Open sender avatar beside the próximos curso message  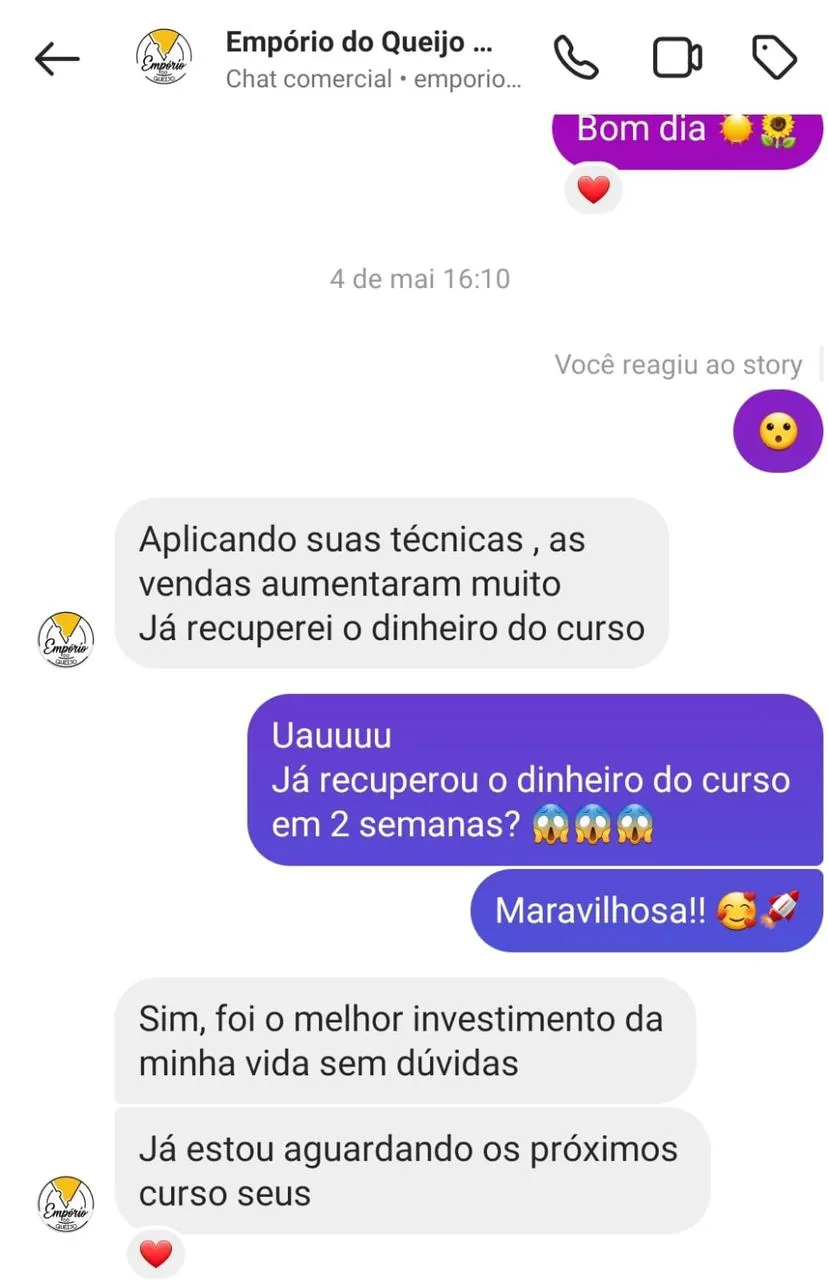click(66, 1204)
